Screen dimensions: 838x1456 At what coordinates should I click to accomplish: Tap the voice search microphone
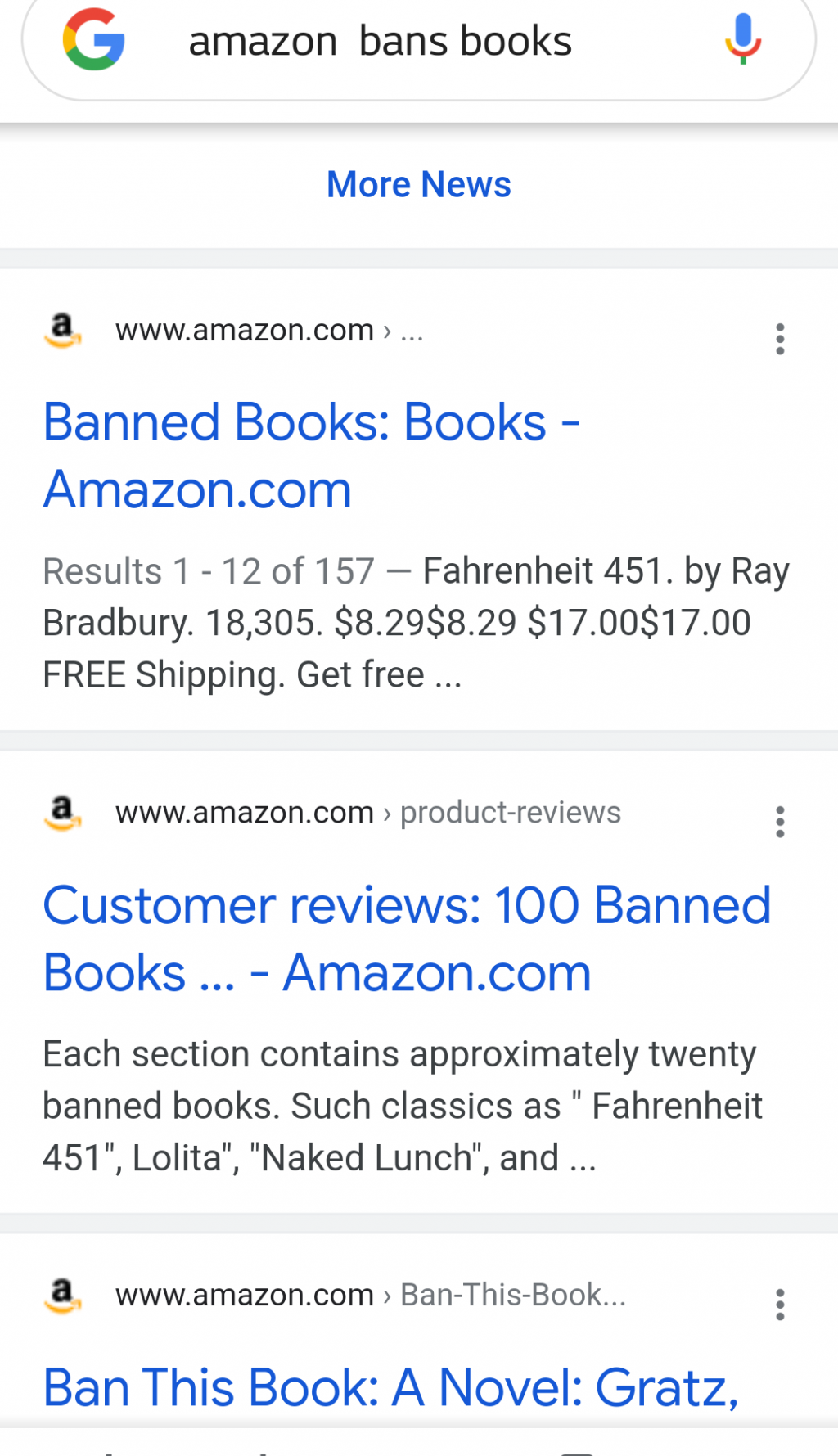click(742, 39)
